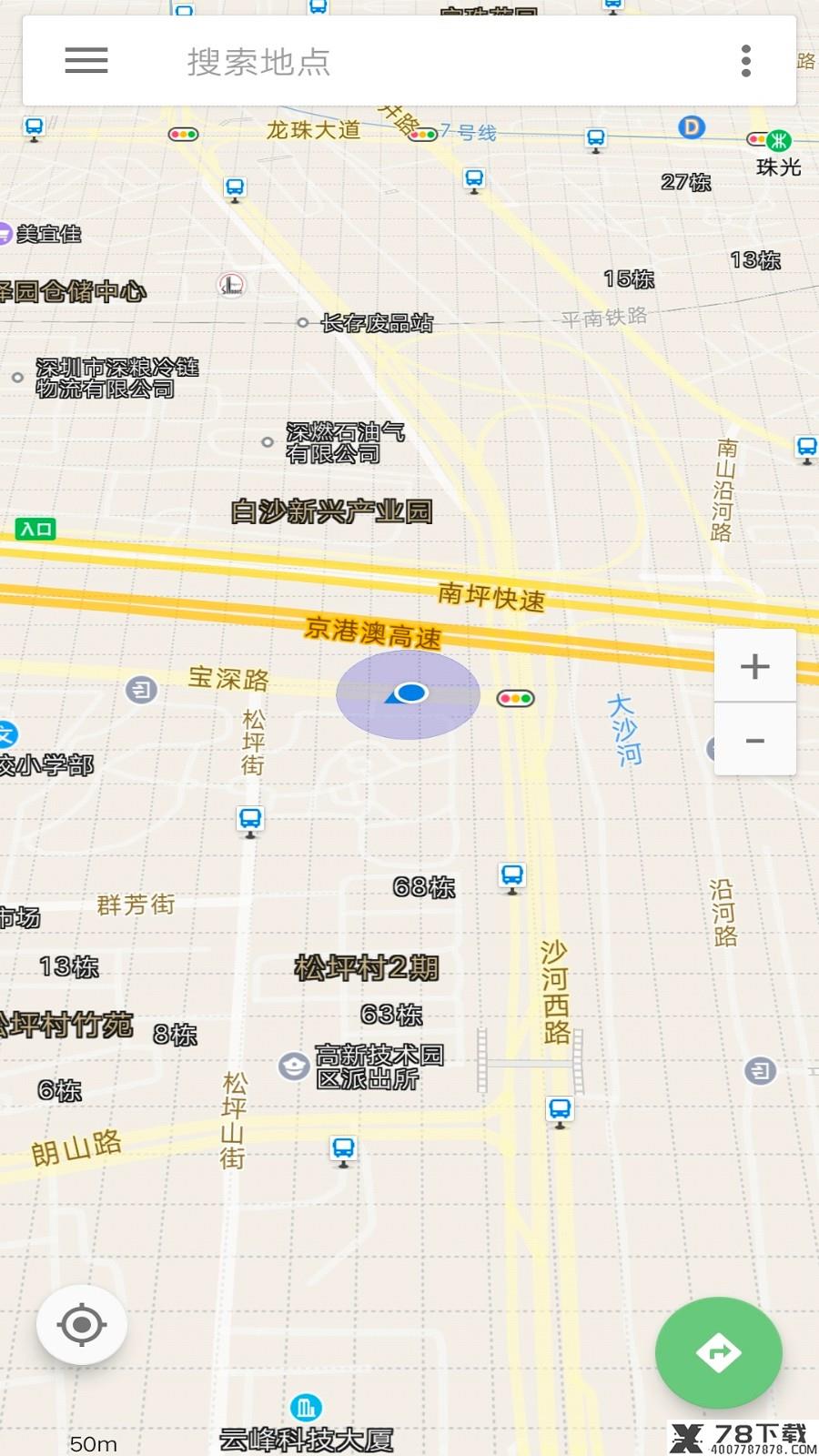Screen dimensions: 819x1456
Task: Open the three-dot overflow menu
Action: pyautogui.click(x=746, y=61)
